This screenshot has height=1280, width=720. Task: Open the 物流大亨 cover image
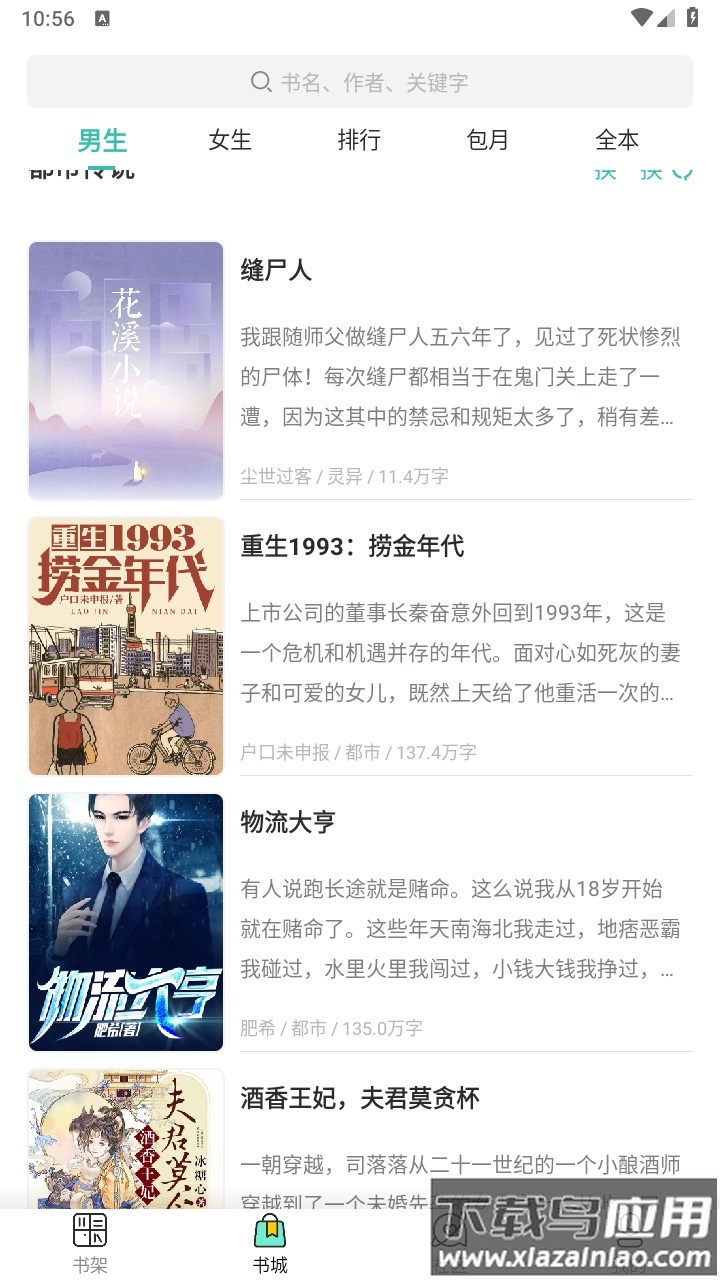tap(125, 921)
